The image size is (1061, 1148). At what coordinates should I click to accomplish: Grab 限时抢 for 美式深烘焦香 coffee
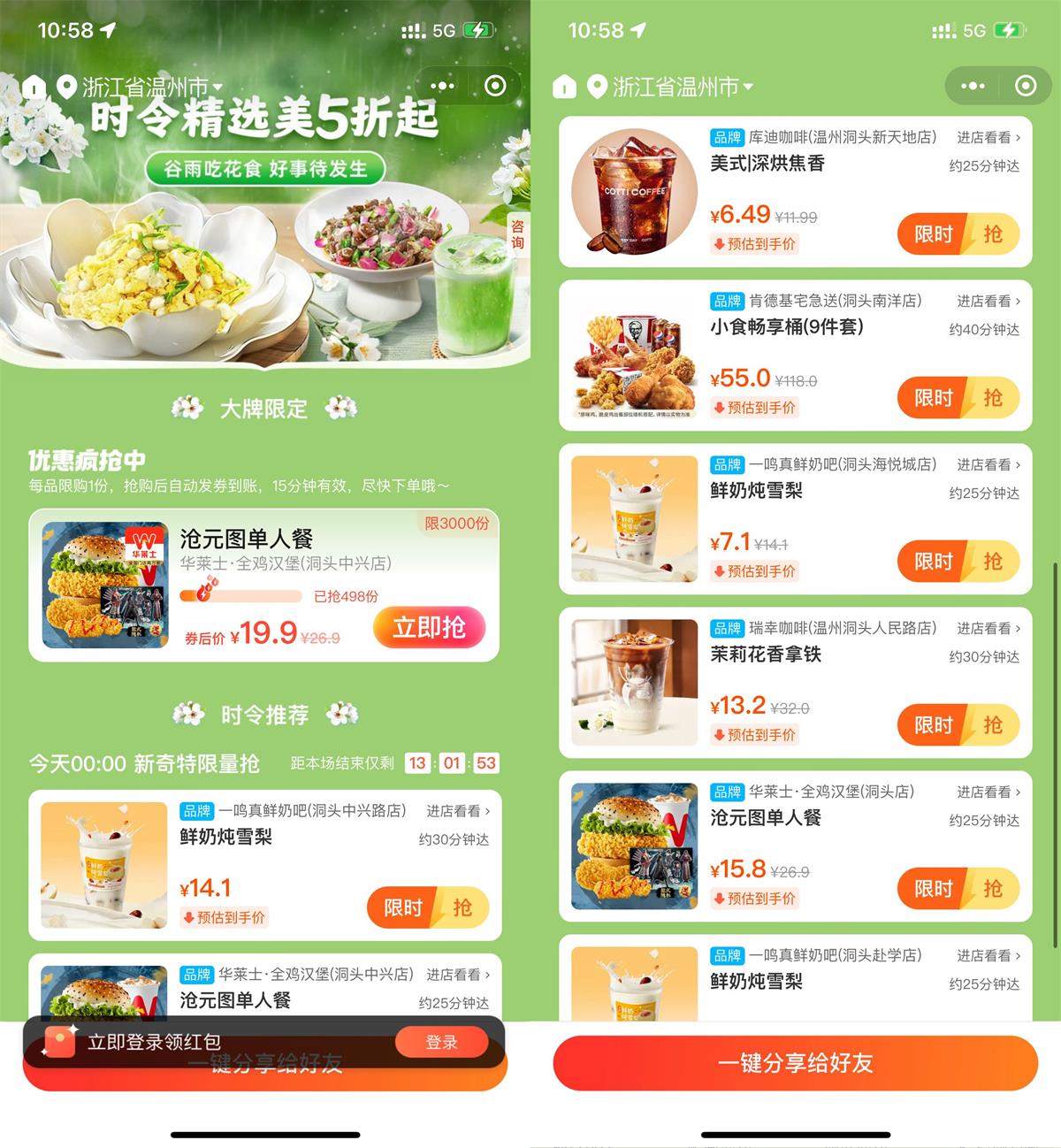pos(958,234)
